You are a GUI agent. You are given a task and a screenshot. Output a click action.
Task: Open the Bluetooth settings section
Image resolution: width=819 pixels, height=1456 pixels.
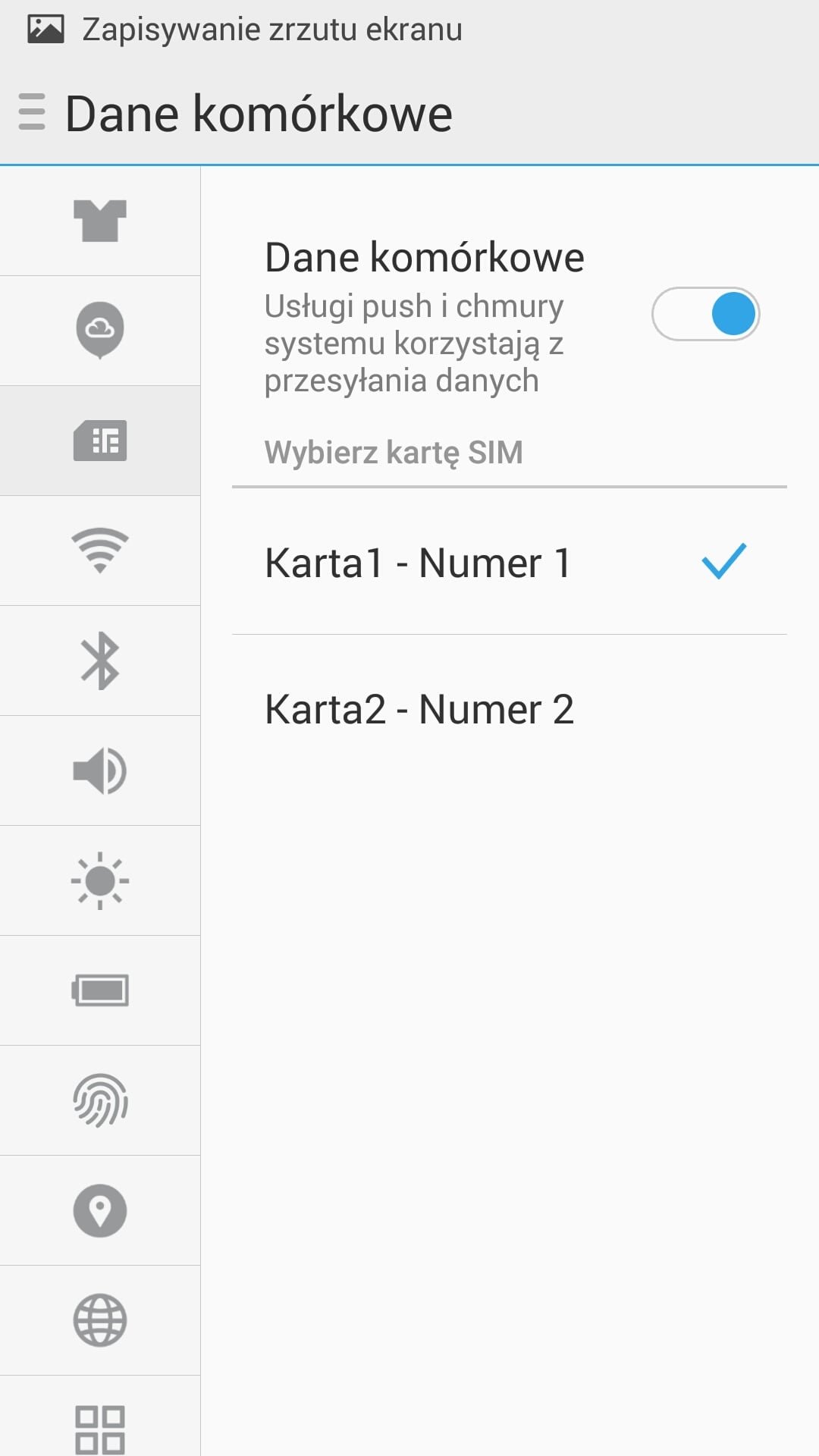tap(100, 661)
